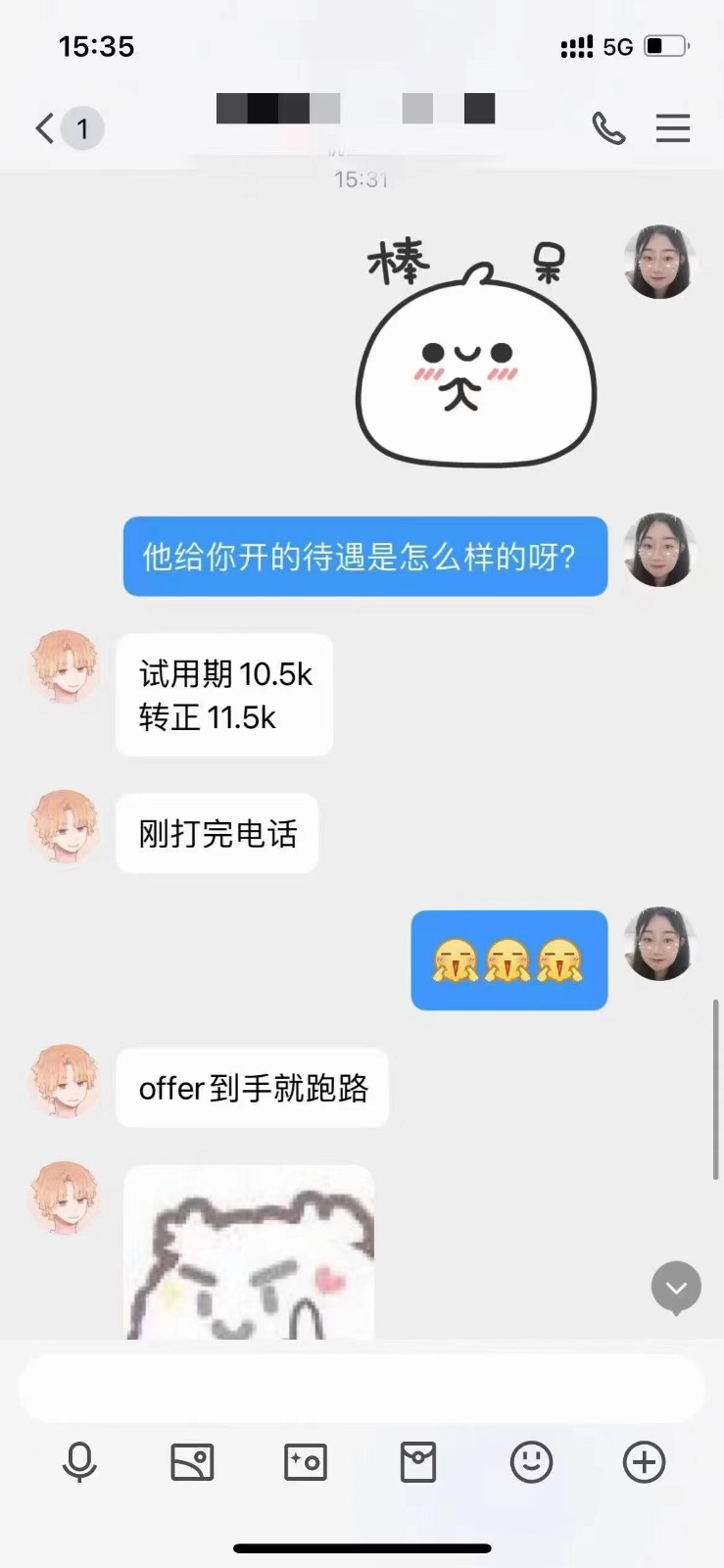
Task: Open the emoji panel
Action: (532, 1462)
